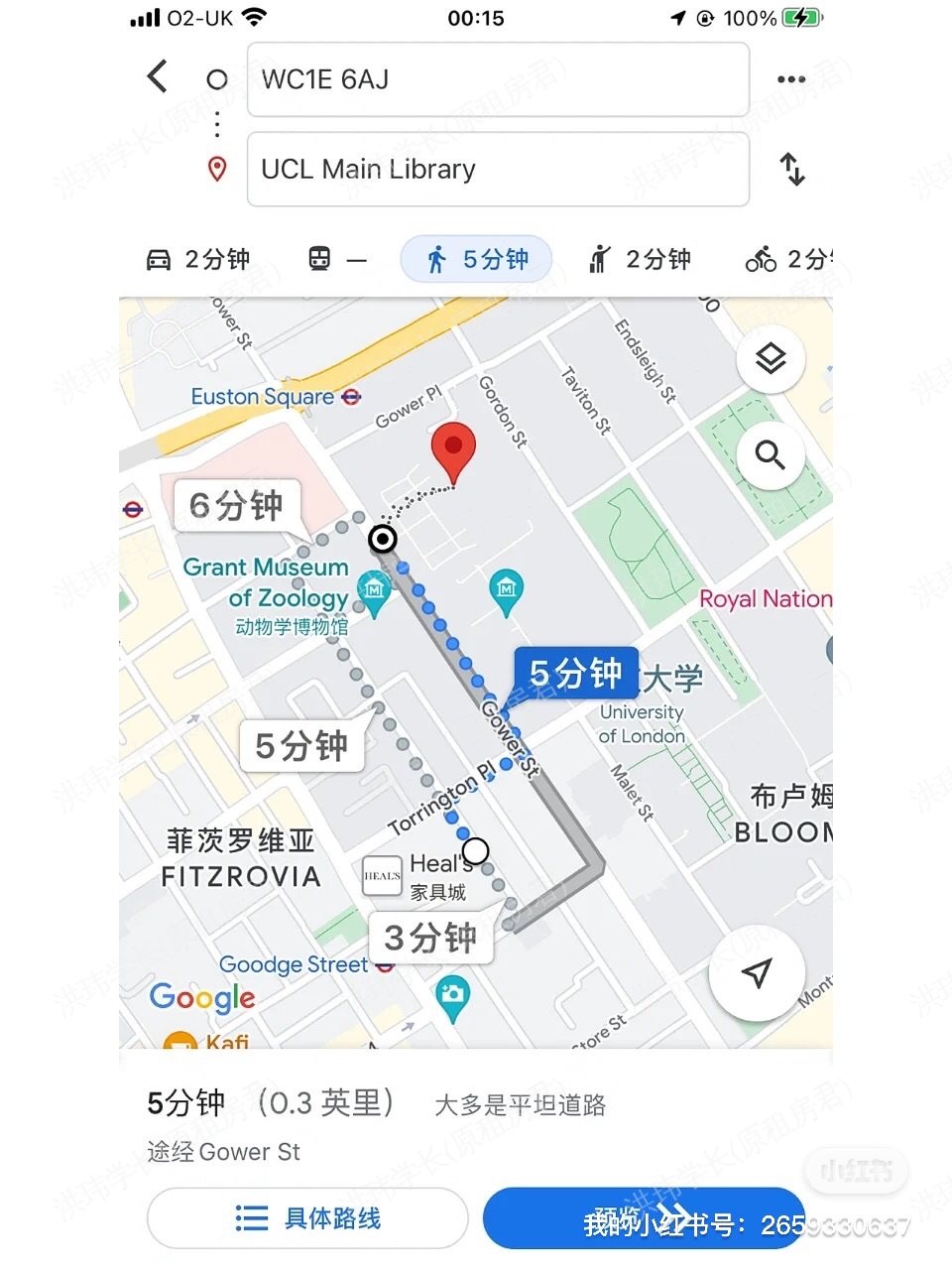The image size is (952, 1270).
Task: Tap the back arrow to exit directions
Action: pos(157,75)
